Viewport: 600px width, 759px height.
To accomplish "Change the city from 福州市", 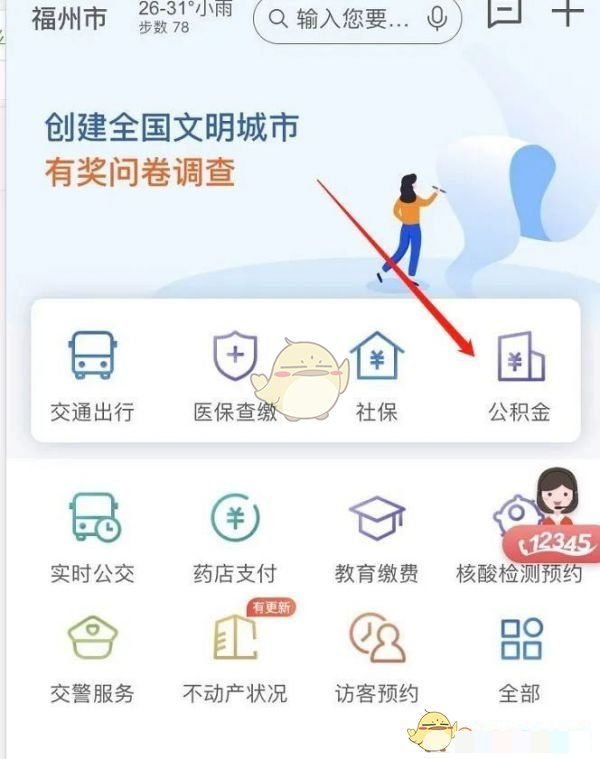I will click(69, 18).
